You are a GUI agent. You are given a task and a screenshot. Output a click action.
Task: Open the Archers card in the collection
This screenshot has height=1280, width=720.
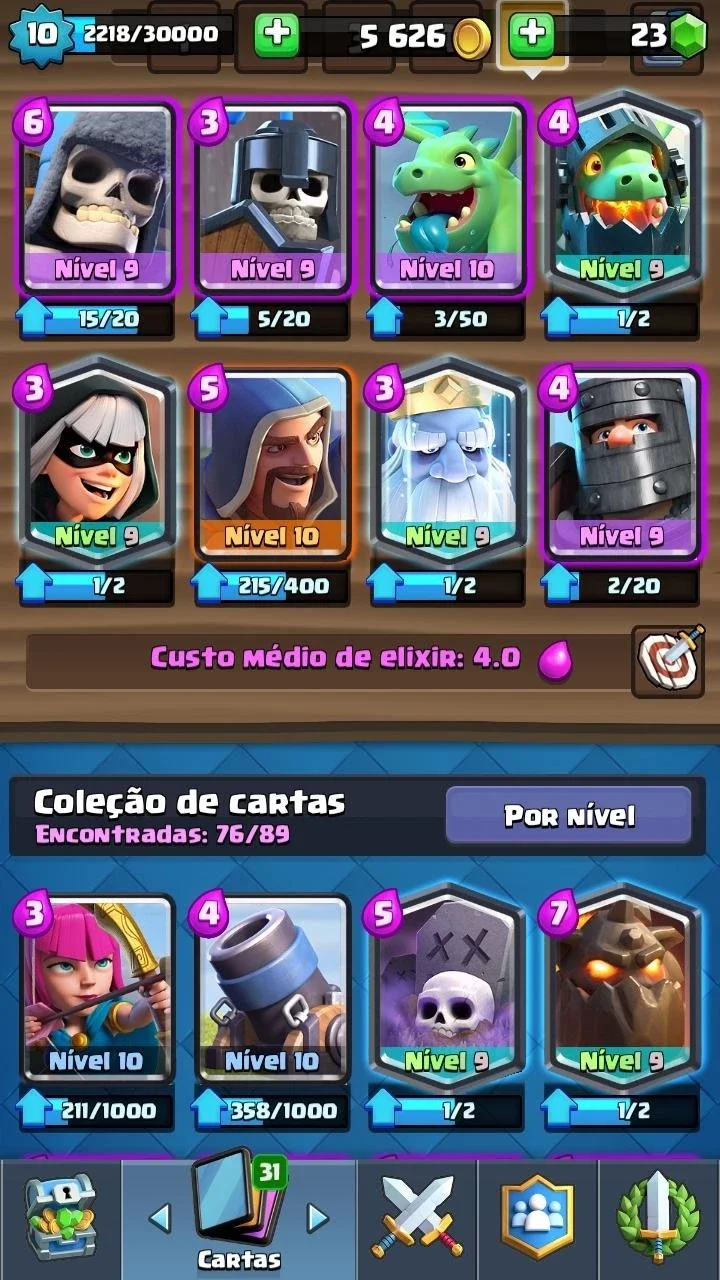[x=96, y=990]
